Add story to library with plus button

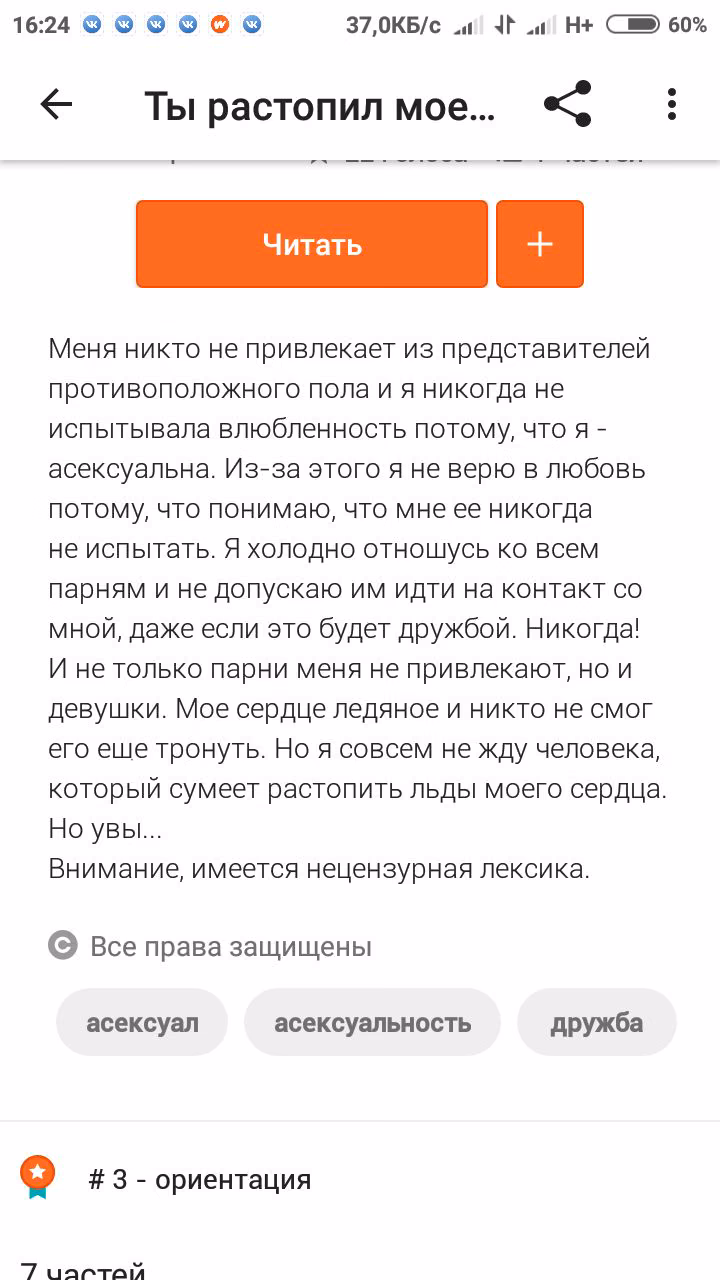[540, 244]
